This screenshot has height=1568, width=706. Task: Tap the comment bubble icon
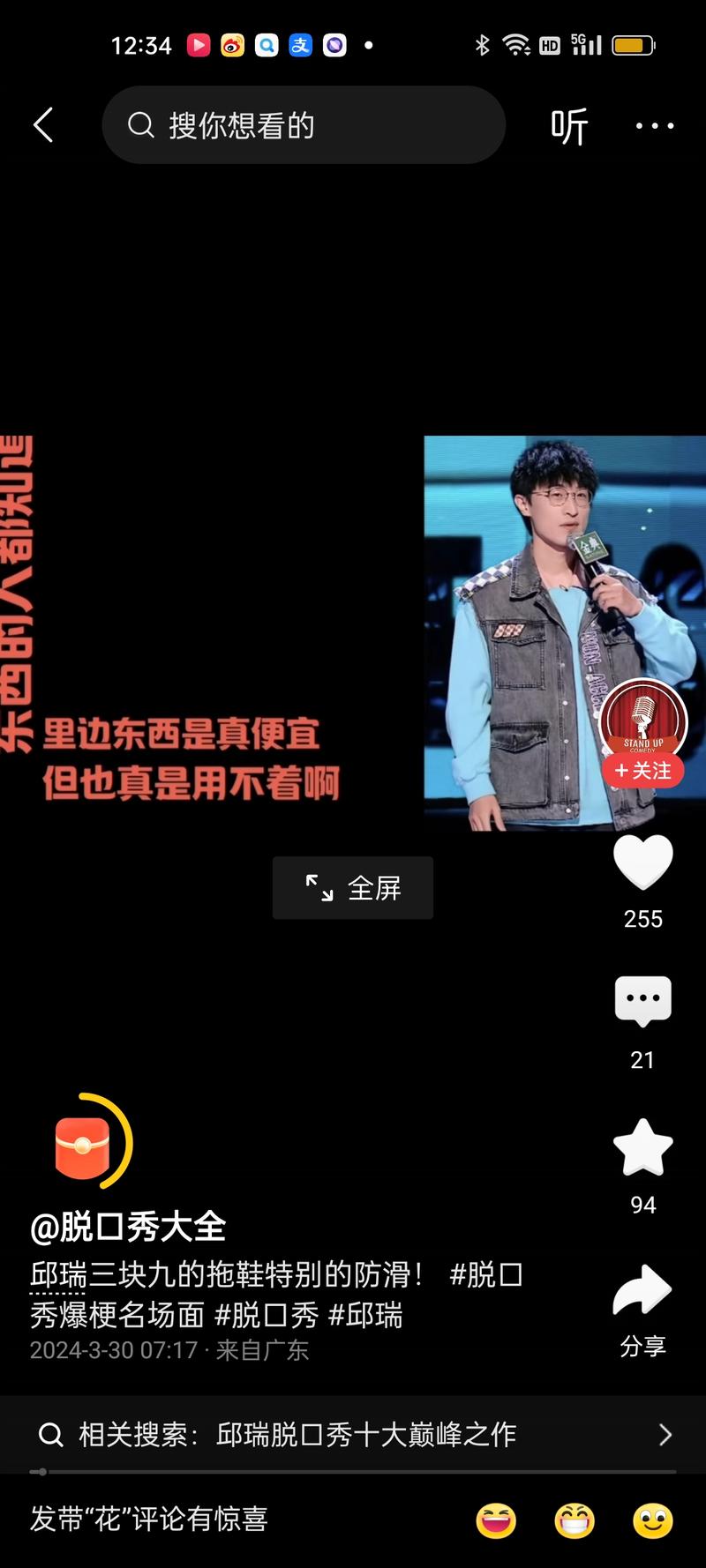[642, 999]
